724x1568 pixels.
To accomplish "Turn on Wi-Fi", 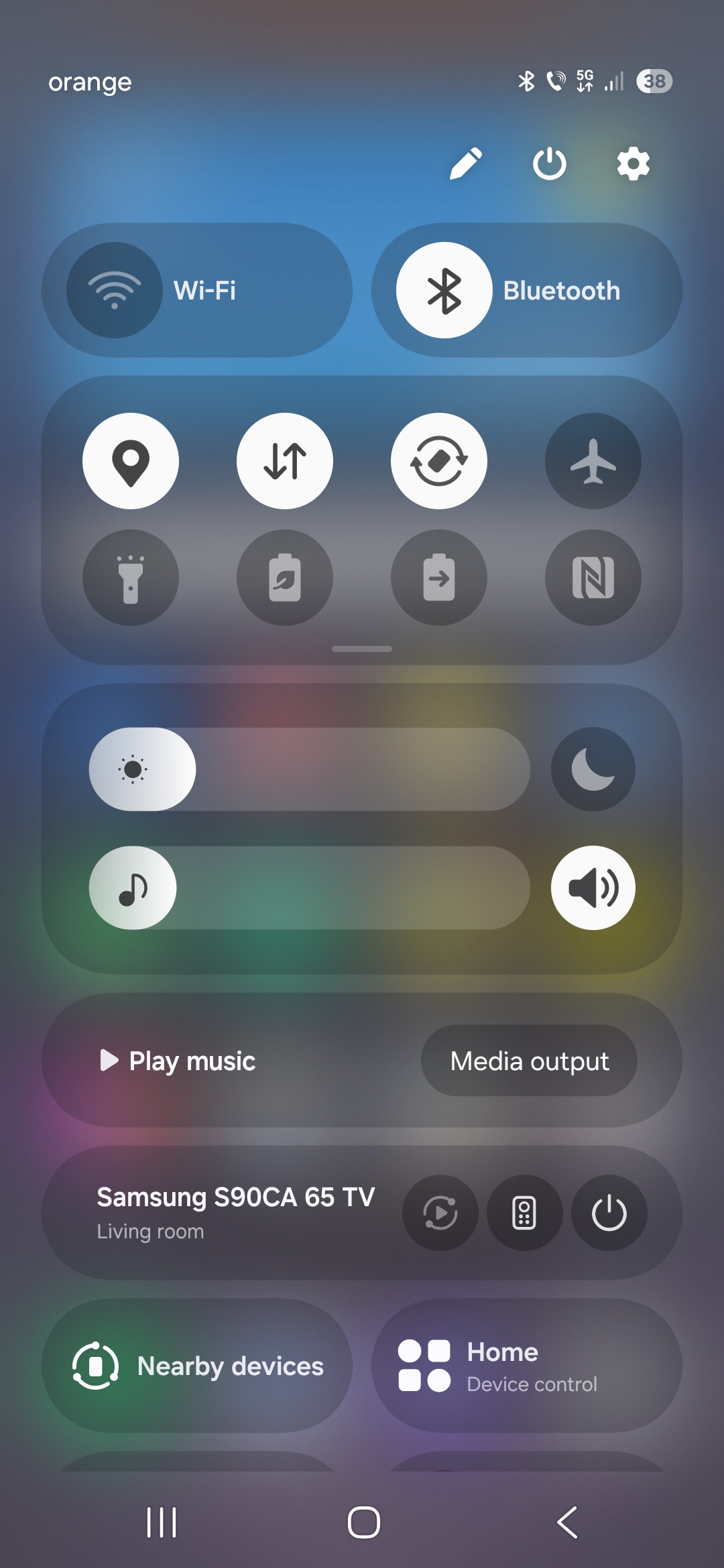I will [115, 290].
